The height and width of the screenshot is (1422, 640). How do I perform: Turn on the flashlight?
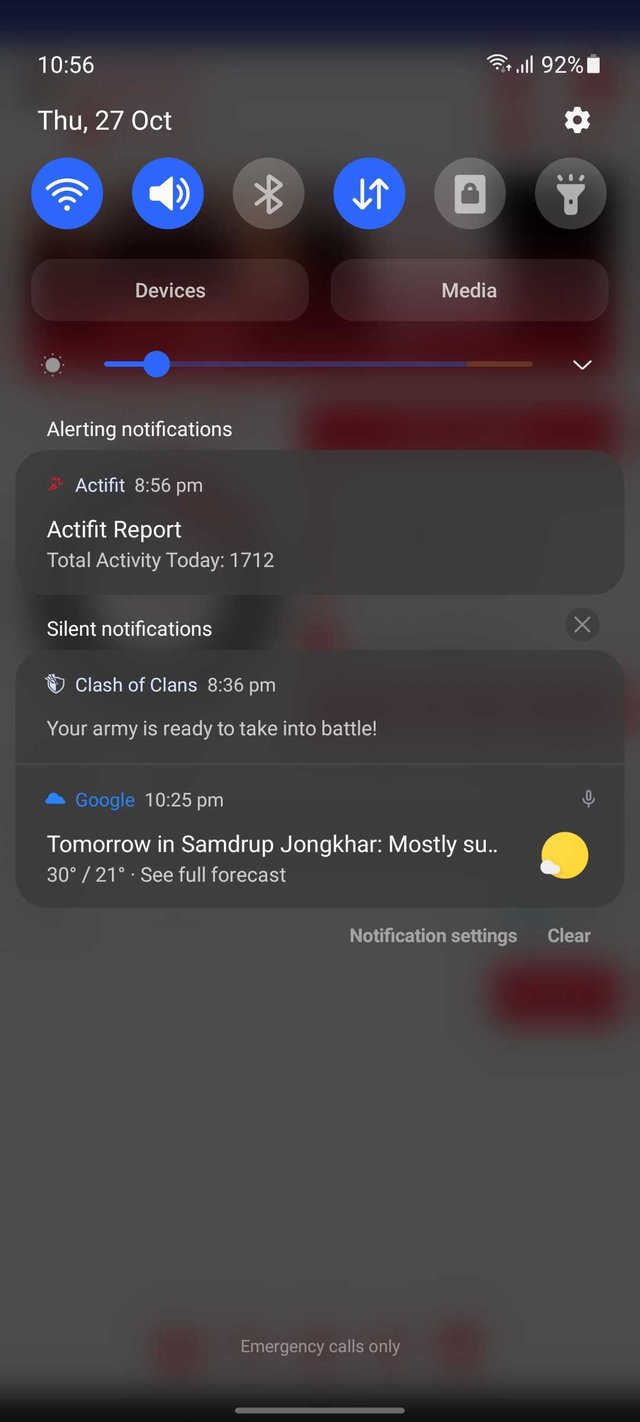pyautogui.click(x=571, y=193)
